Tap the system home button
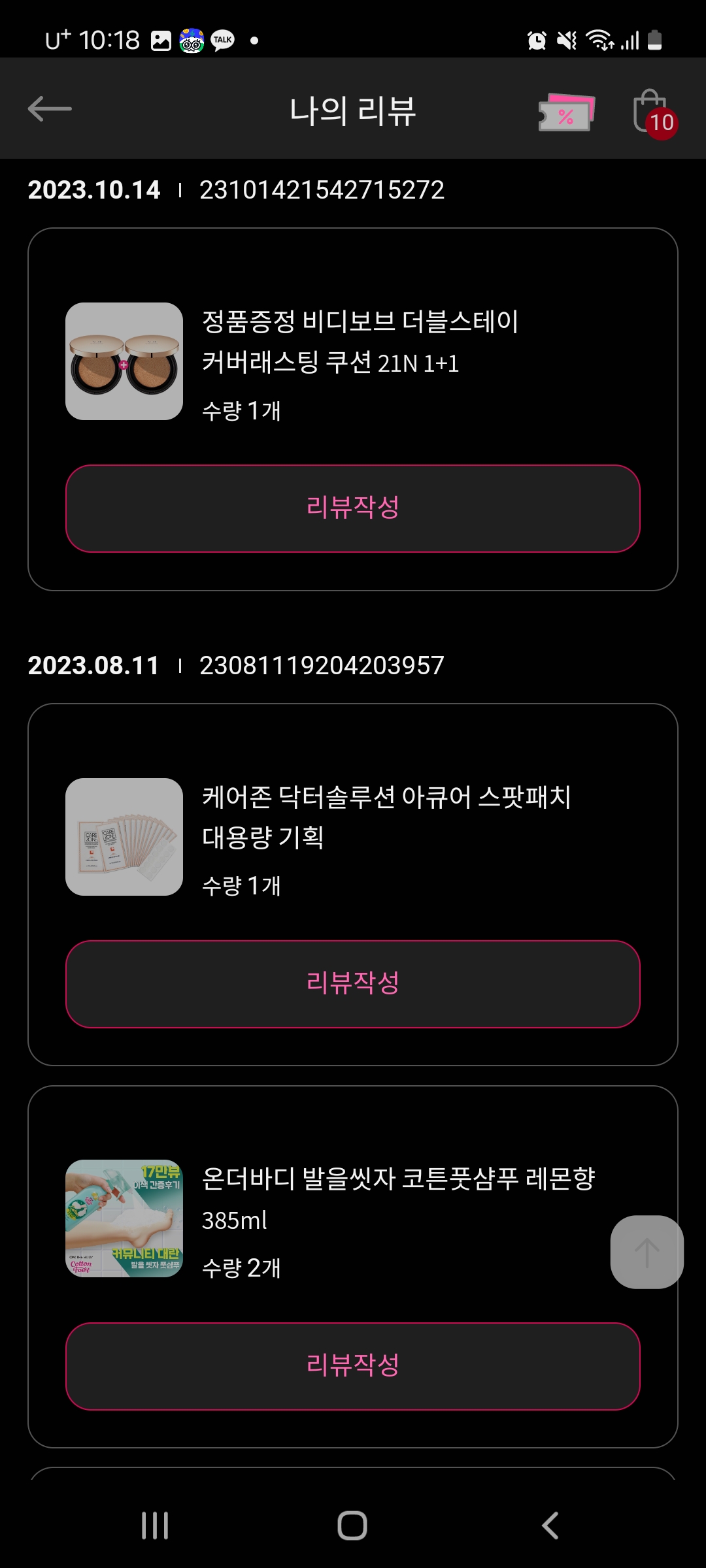Screen dimensions: 706x1568 pos(352,1526)
